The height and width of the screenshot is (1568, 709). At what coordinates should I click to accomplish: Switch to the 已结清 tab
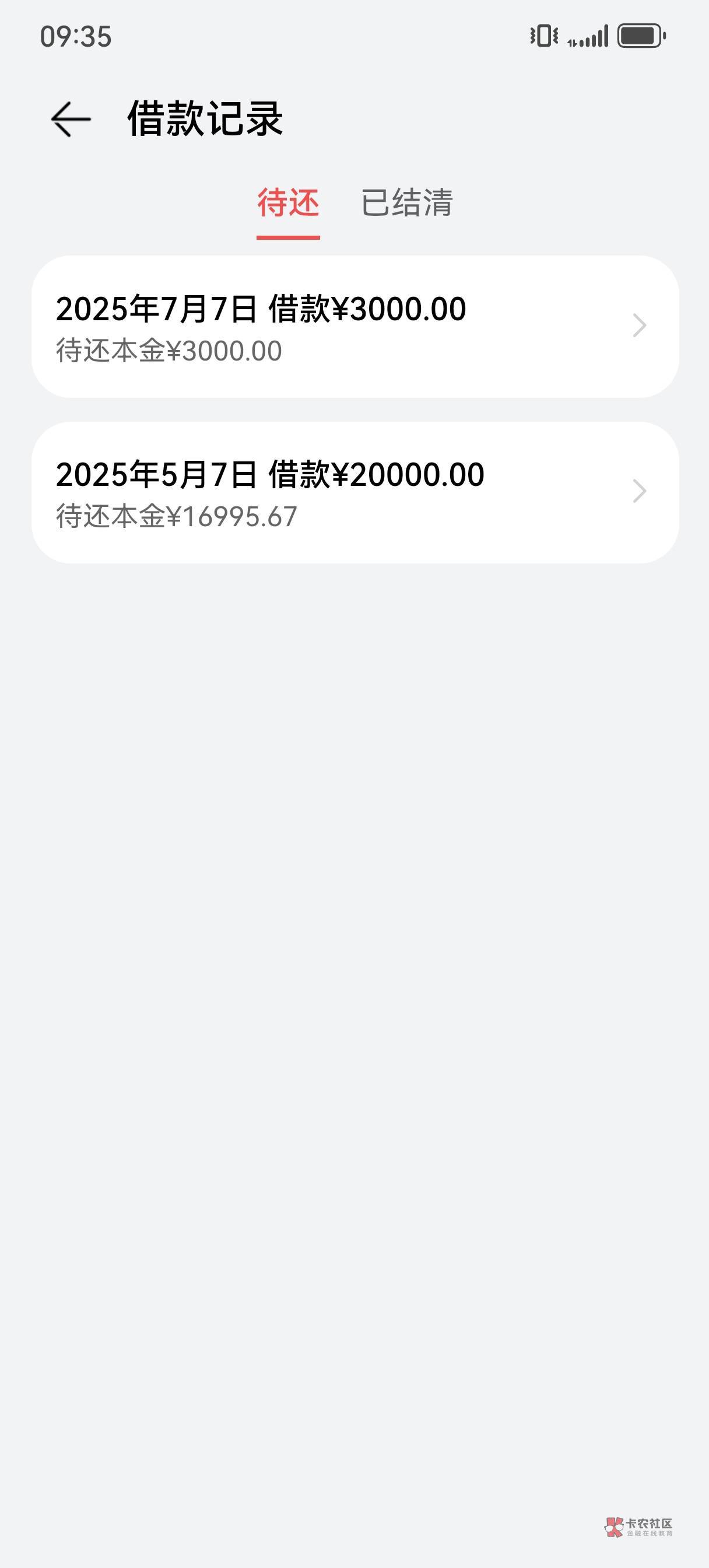[406, 202]
